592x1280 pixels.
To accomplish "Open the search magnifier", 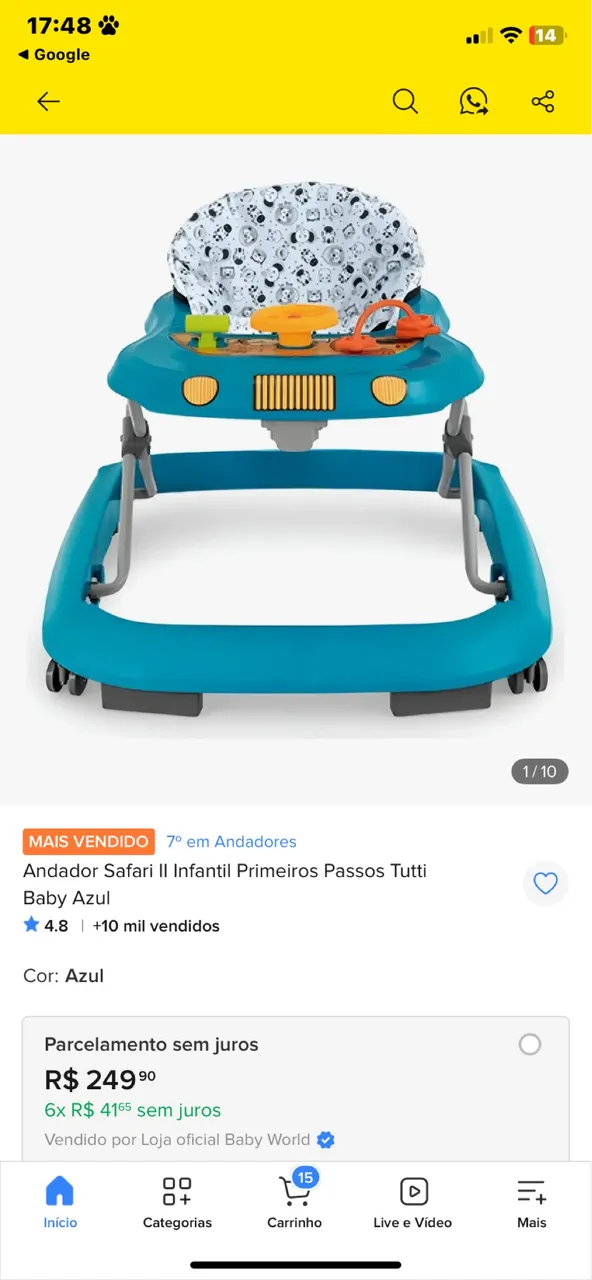I will 405,101.
